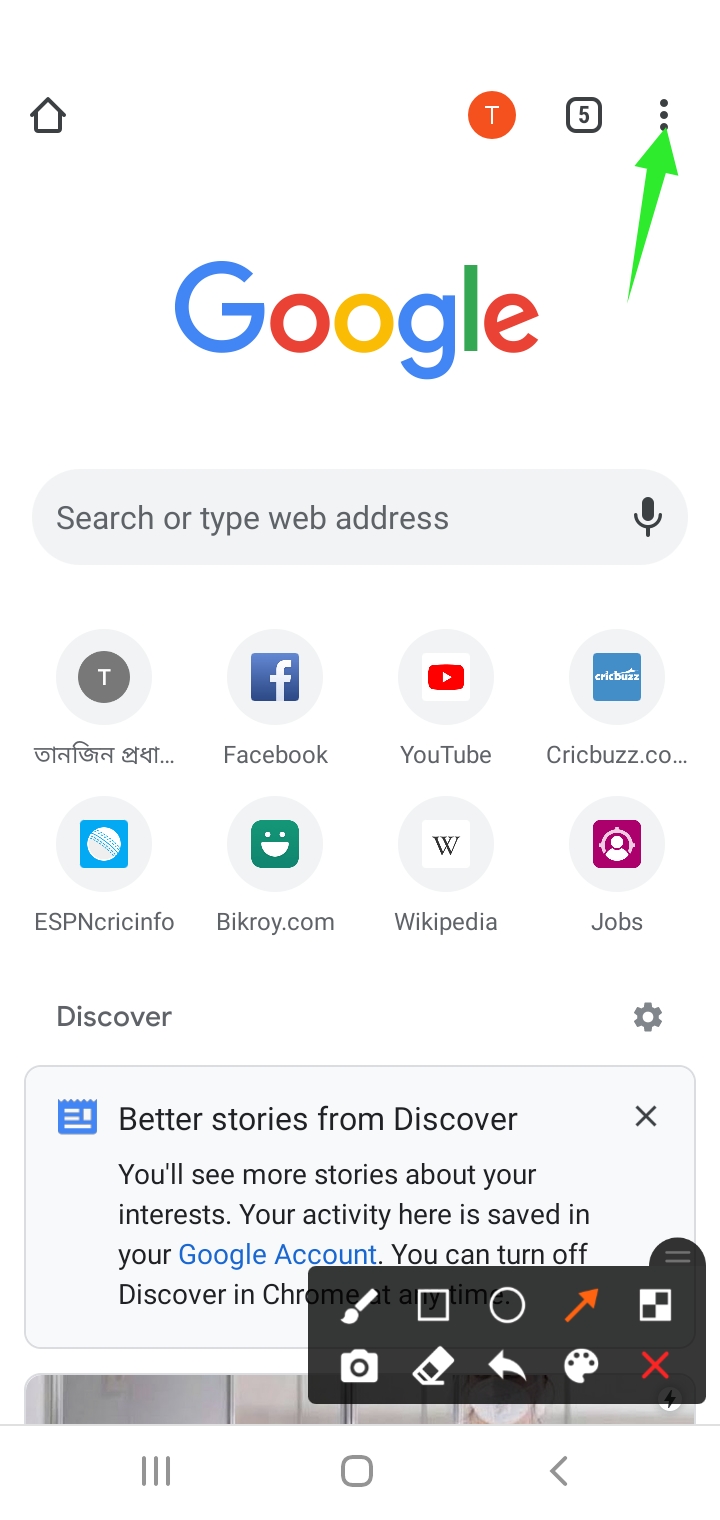
Task: Open the Facebook shortcut
Action: pyautogui.click(x=275, y=677)
